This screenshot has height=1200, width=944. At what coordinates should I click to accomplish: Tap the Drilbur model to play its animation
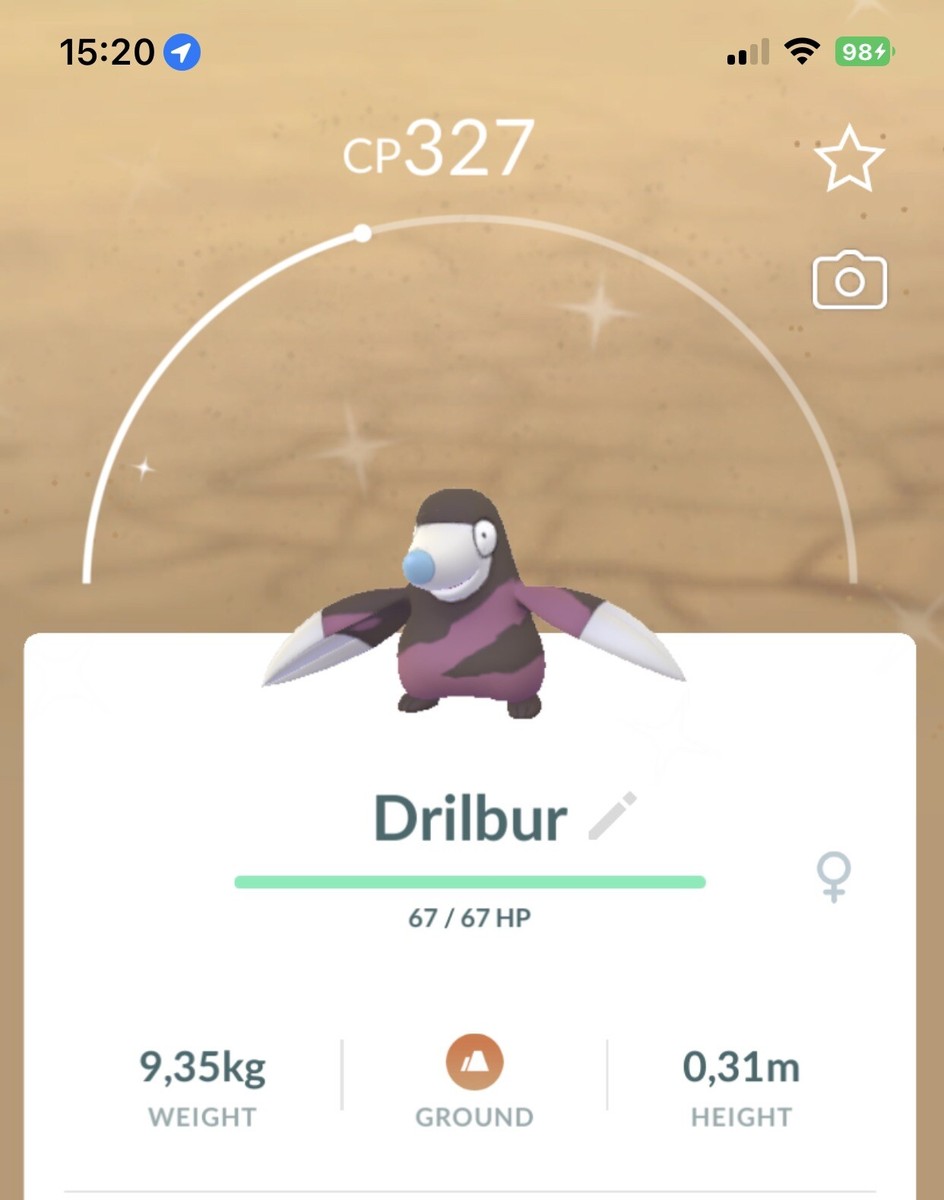coord(470,610)
